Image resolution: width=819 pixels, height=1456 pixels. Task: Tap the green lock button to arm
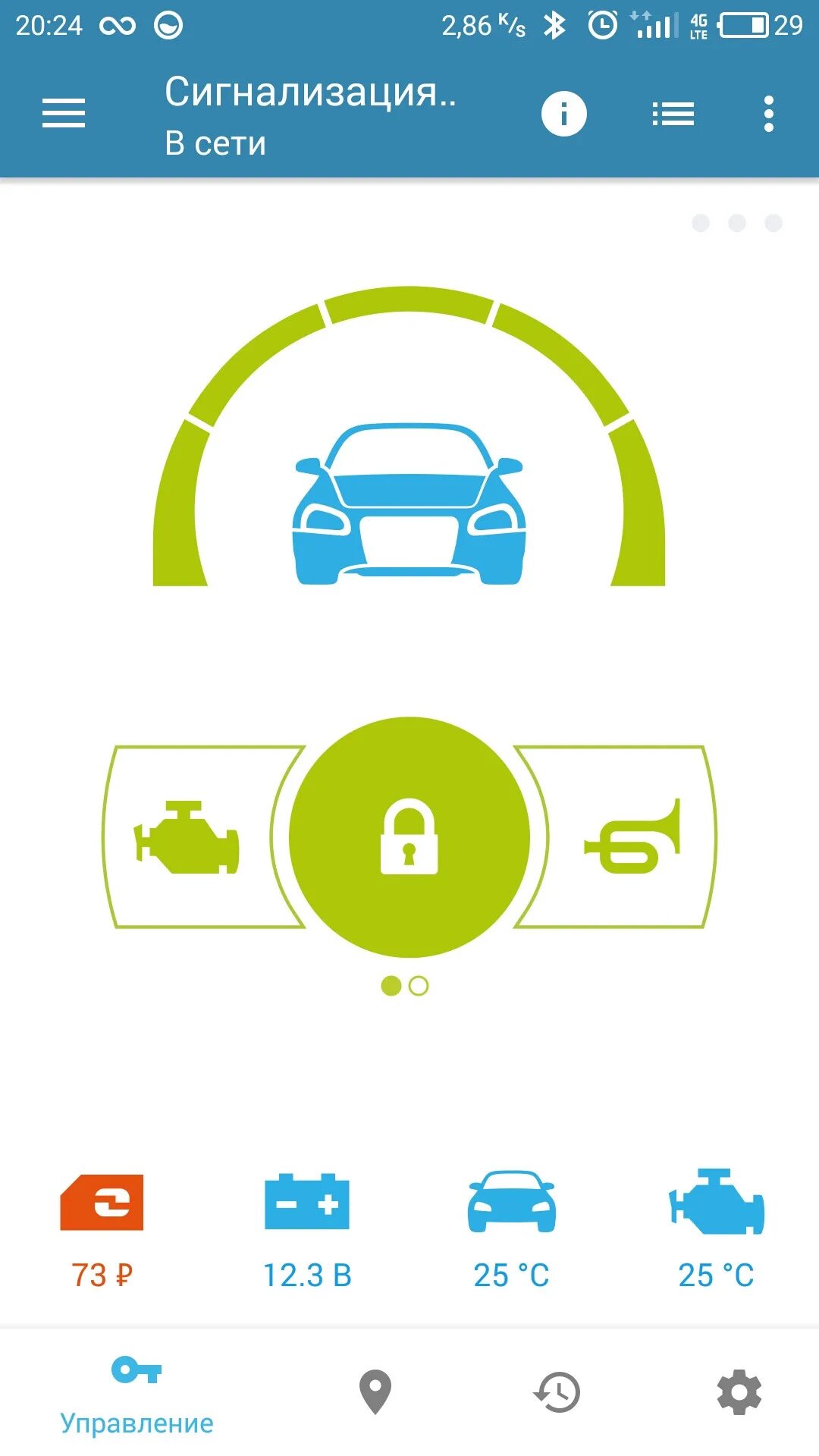click(409, 836)
